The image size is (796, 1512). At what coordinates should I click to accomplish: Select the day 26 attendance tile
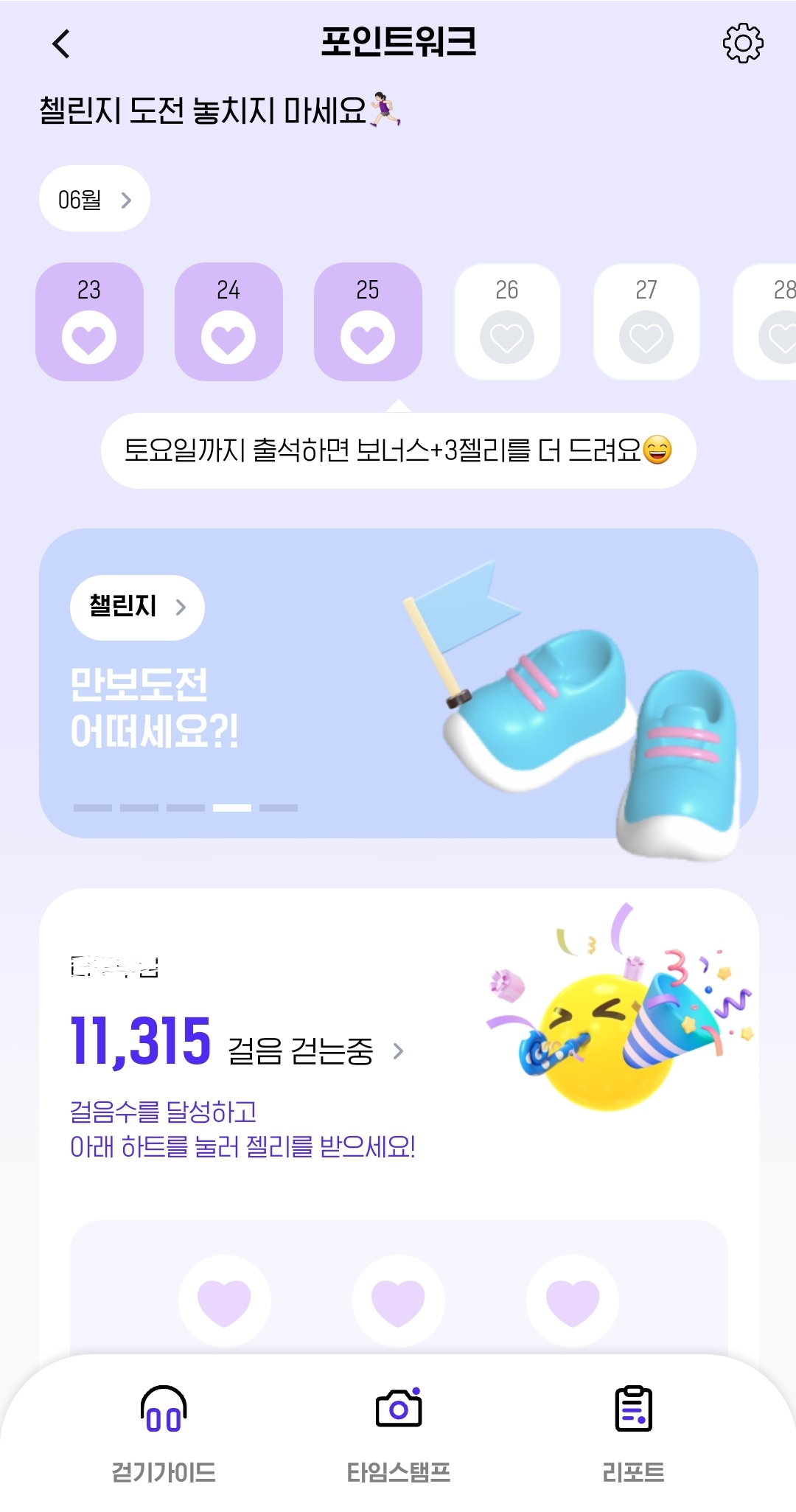click(x=507, y=321)
